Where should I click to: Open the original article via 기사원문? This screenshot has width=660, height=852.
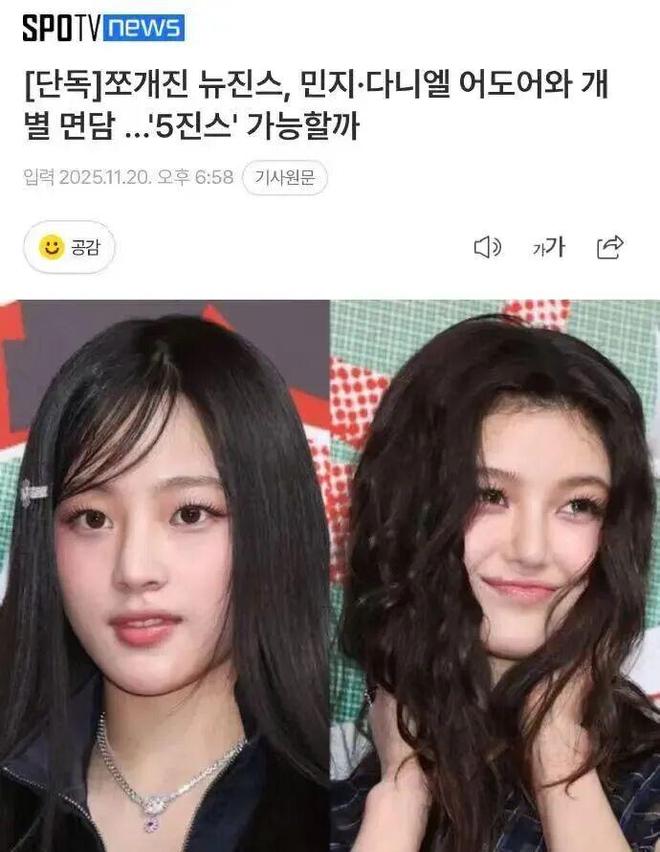coord(285,178)
